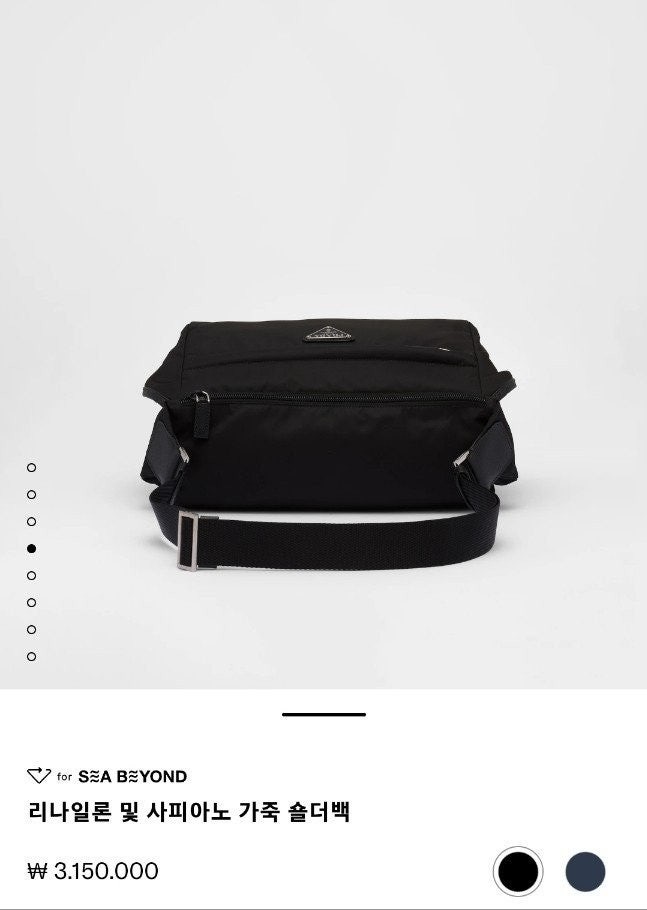This screenshot has width=647, height=910.
Task: Select the navy blue color swatch
Action: click(x=585, y=871)
